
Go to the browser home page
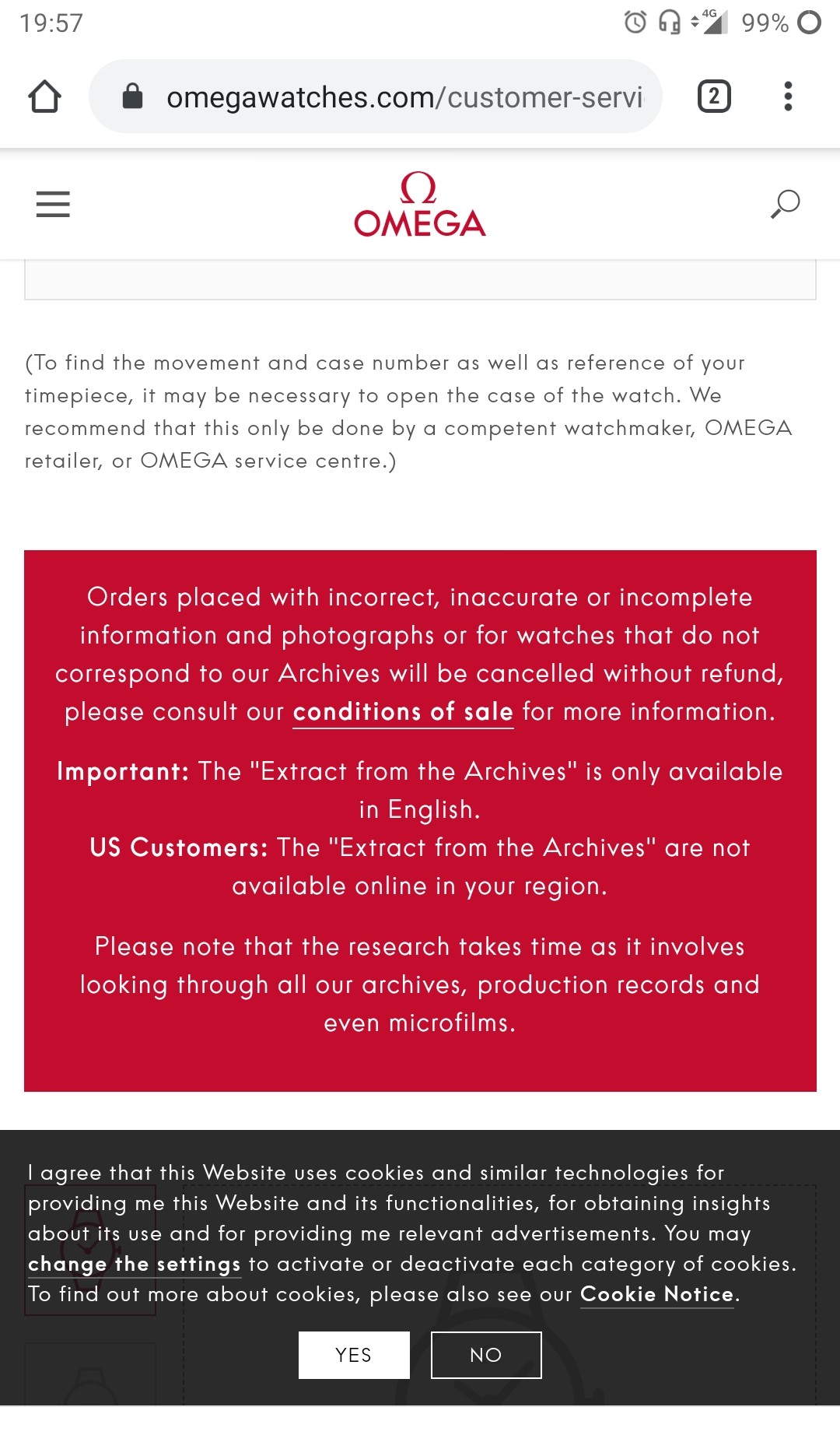(44, 96)
